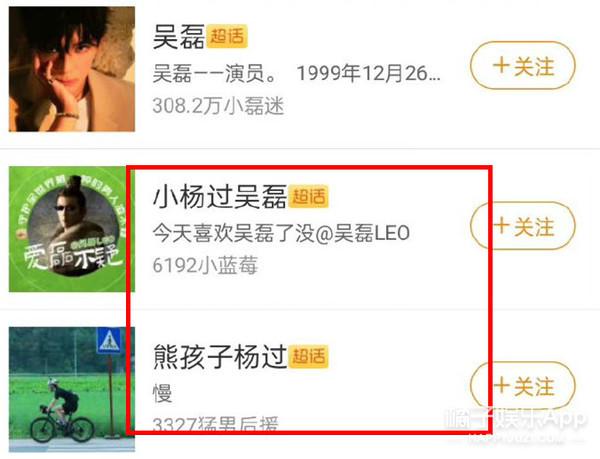Follow the 吴磊 super topic
Viewport: 600px width, 459px height.
click(522, 68)
